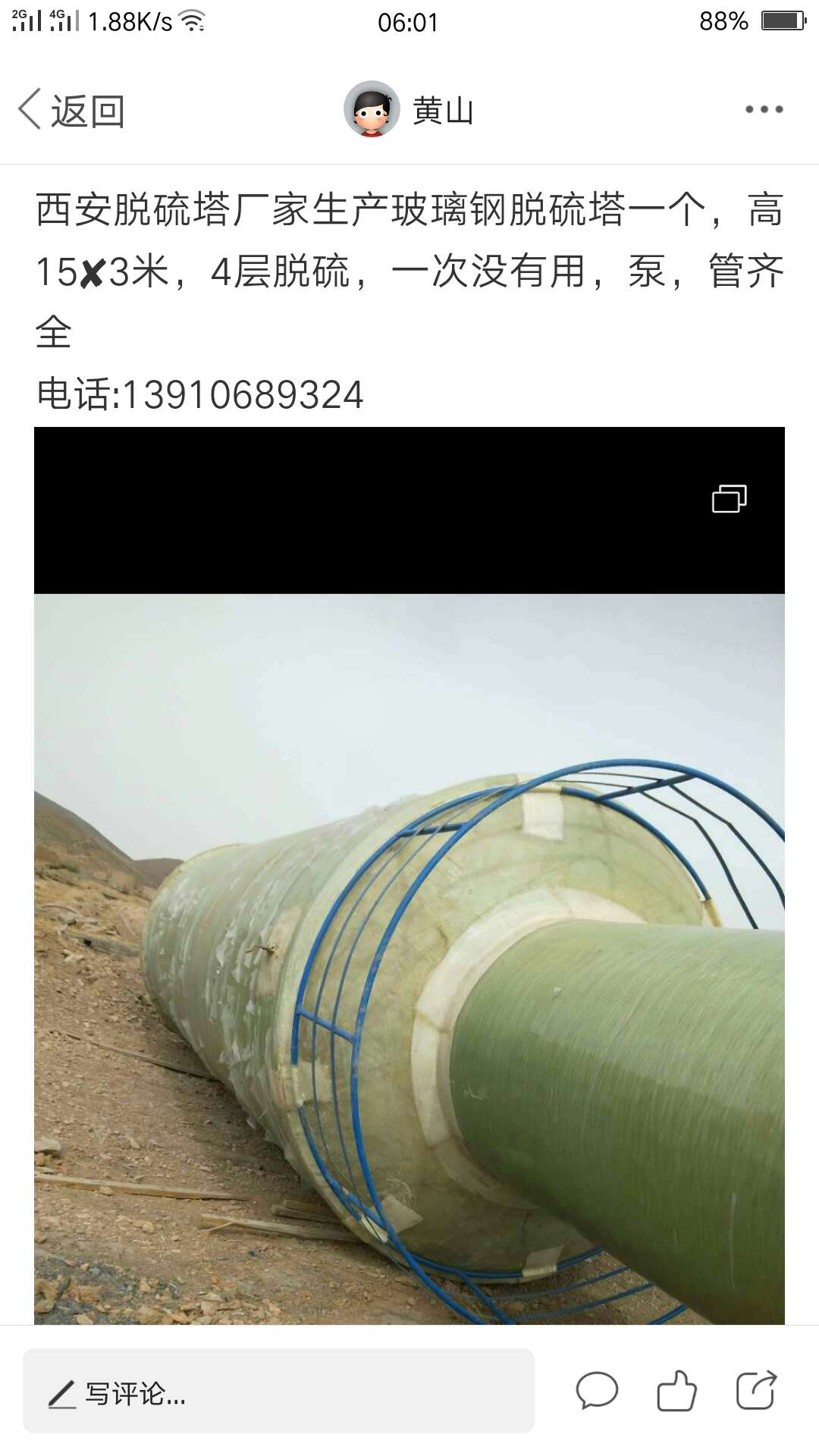
Task: Like this post with the thumbs-up
Action: coord(676,1392)
